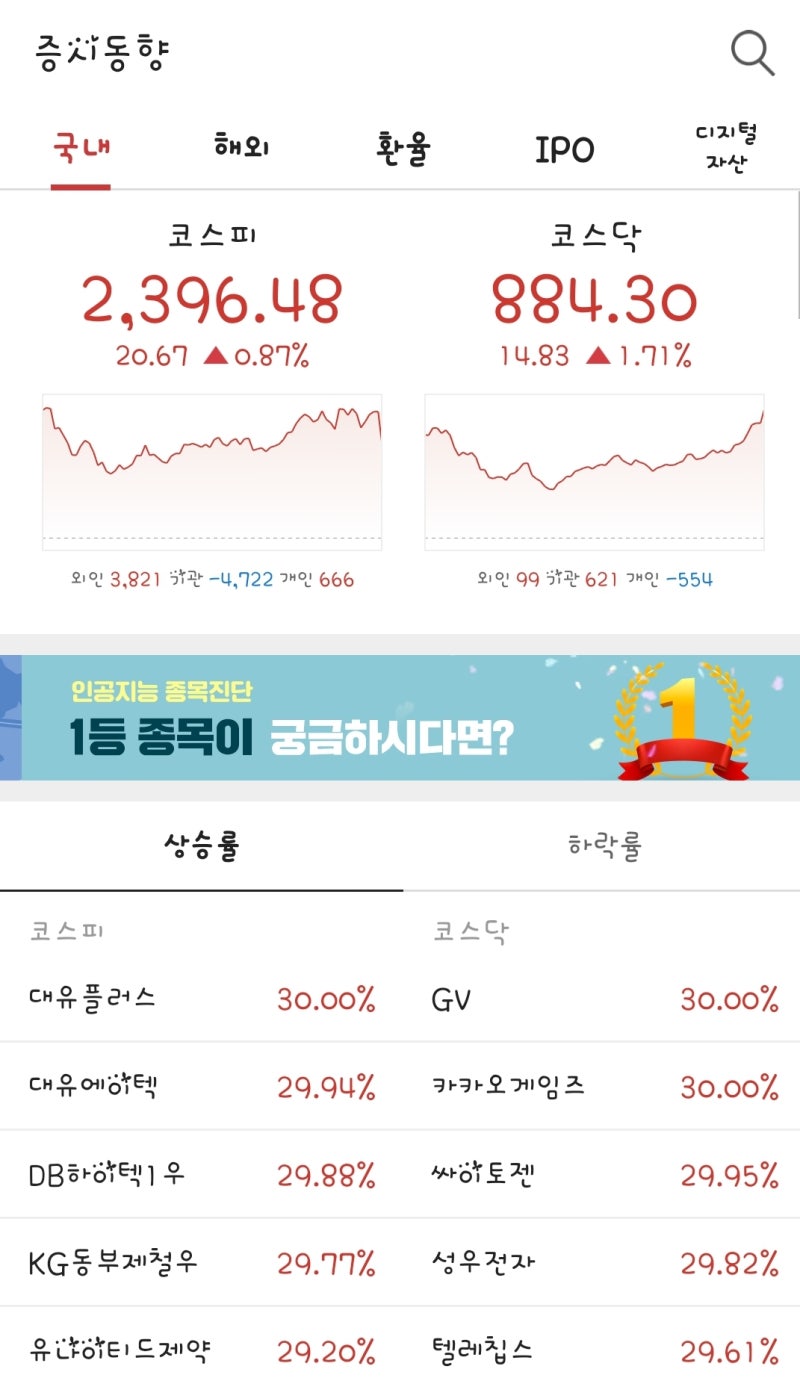Click the 국내 tab heading
This screenshot has height=1381, width=800.
(80, 147)
